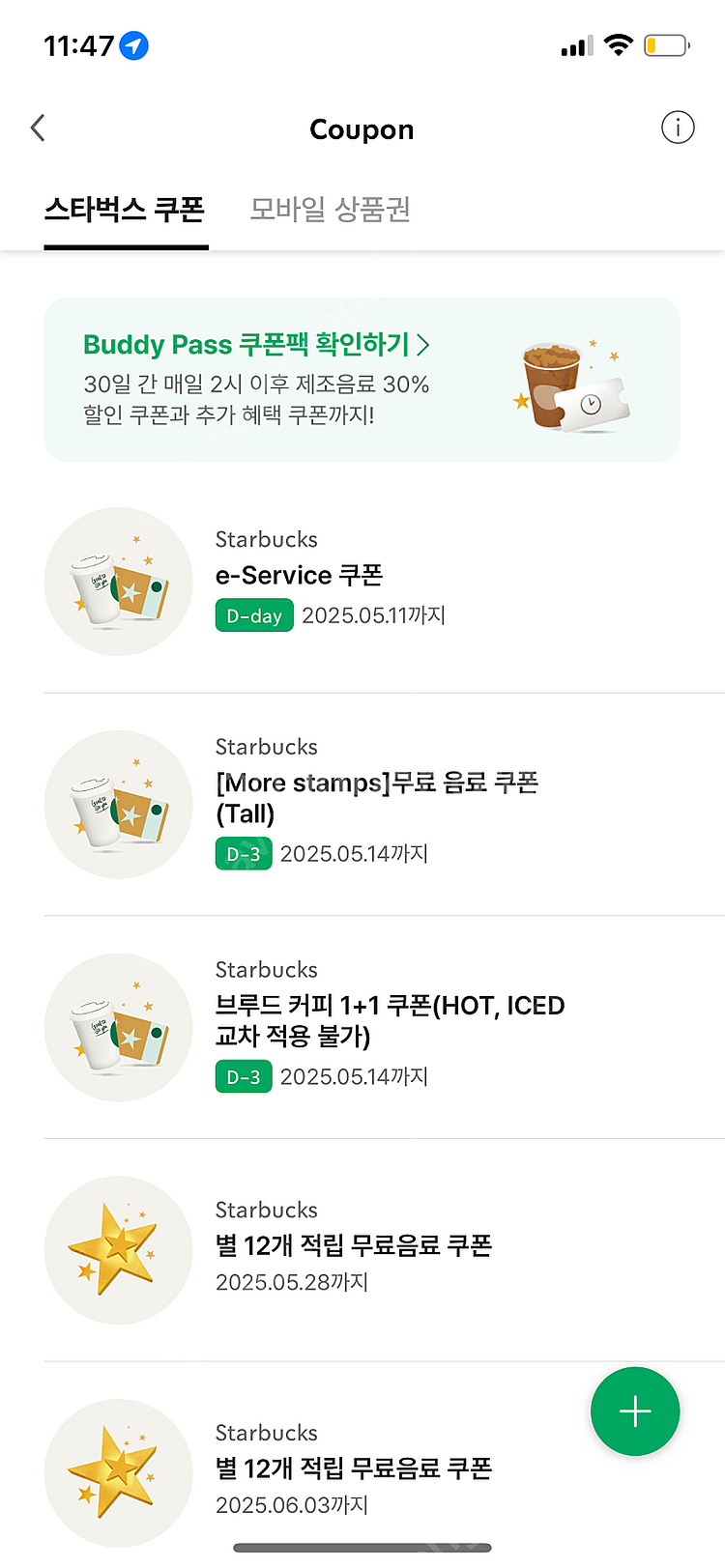
Task: Go back from the Coupon screen
Action: pyautogui.click(x=39, y=128)
